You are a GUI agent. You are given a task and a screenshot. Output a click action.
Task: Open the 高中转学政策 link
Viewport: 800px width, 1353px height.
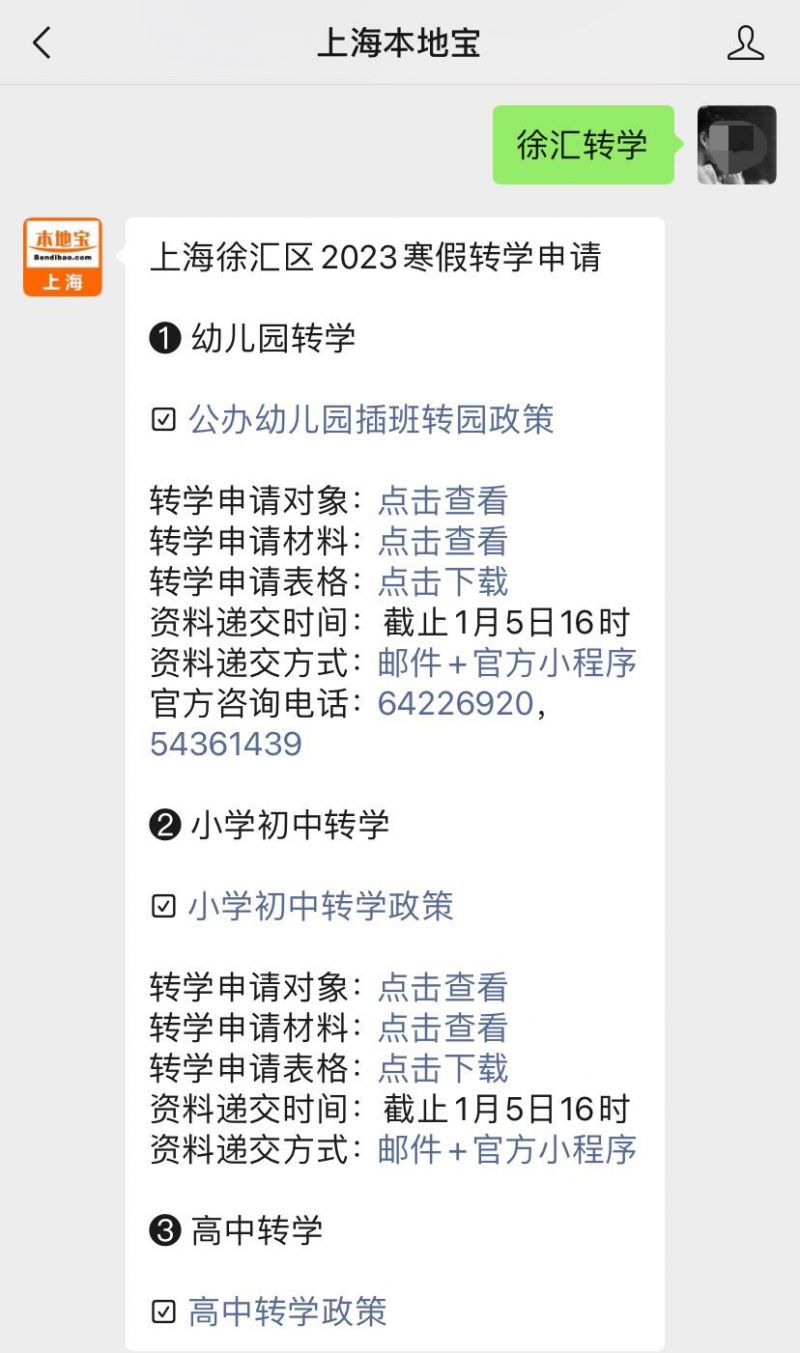(287, 1311)
